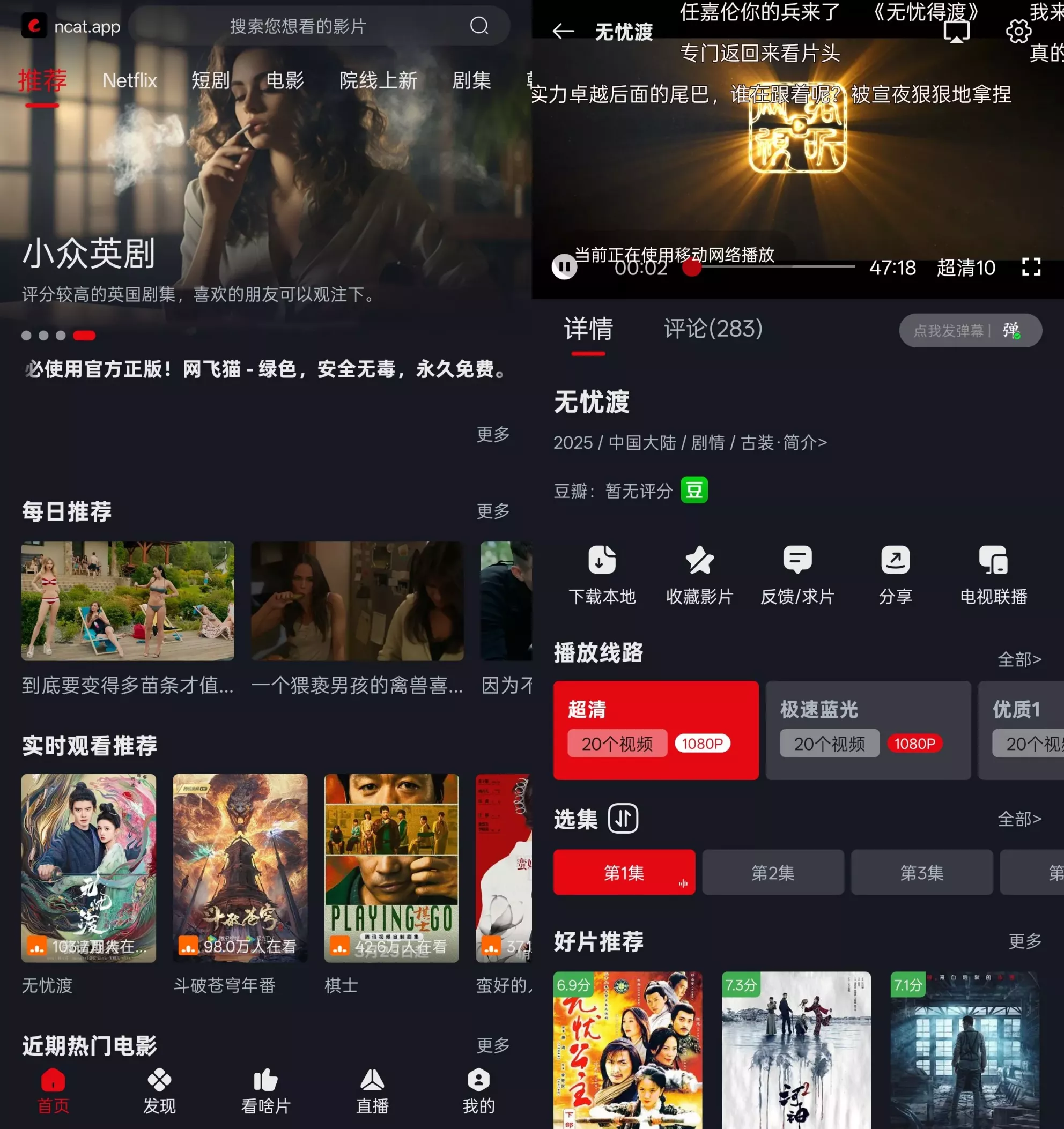This screenshot has height=1129, width=1064.
Task: Open the 我的 profile tab
Action: pyautogui.click(x=478, y=1091)
